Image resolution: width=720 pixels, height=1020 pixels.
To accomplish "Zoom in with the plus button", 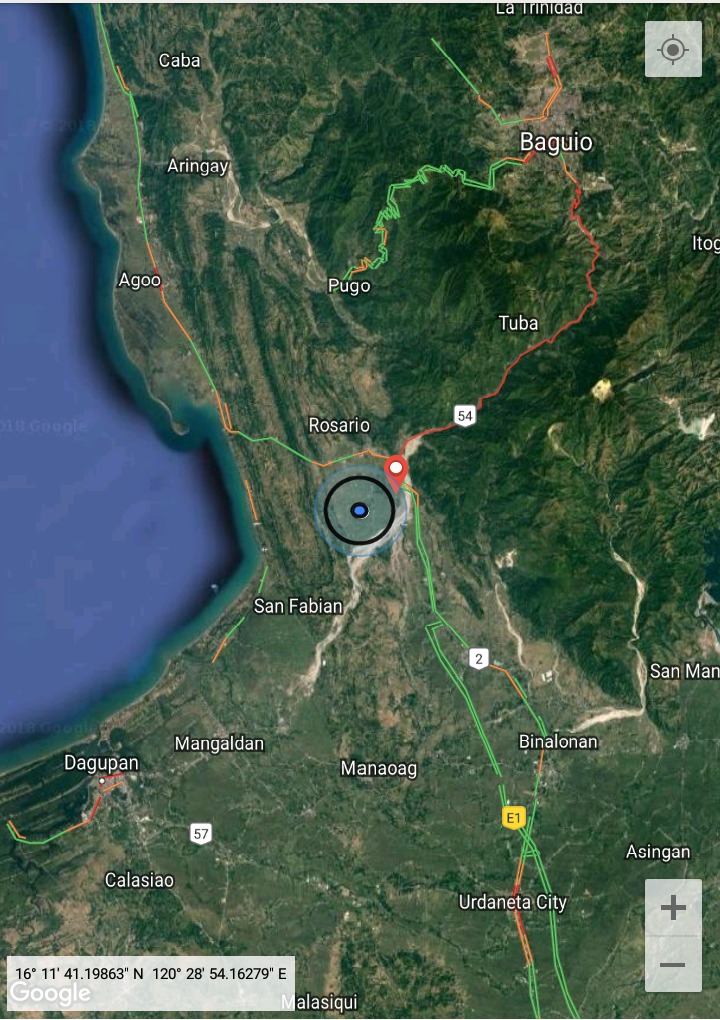I will pos(673,908).
